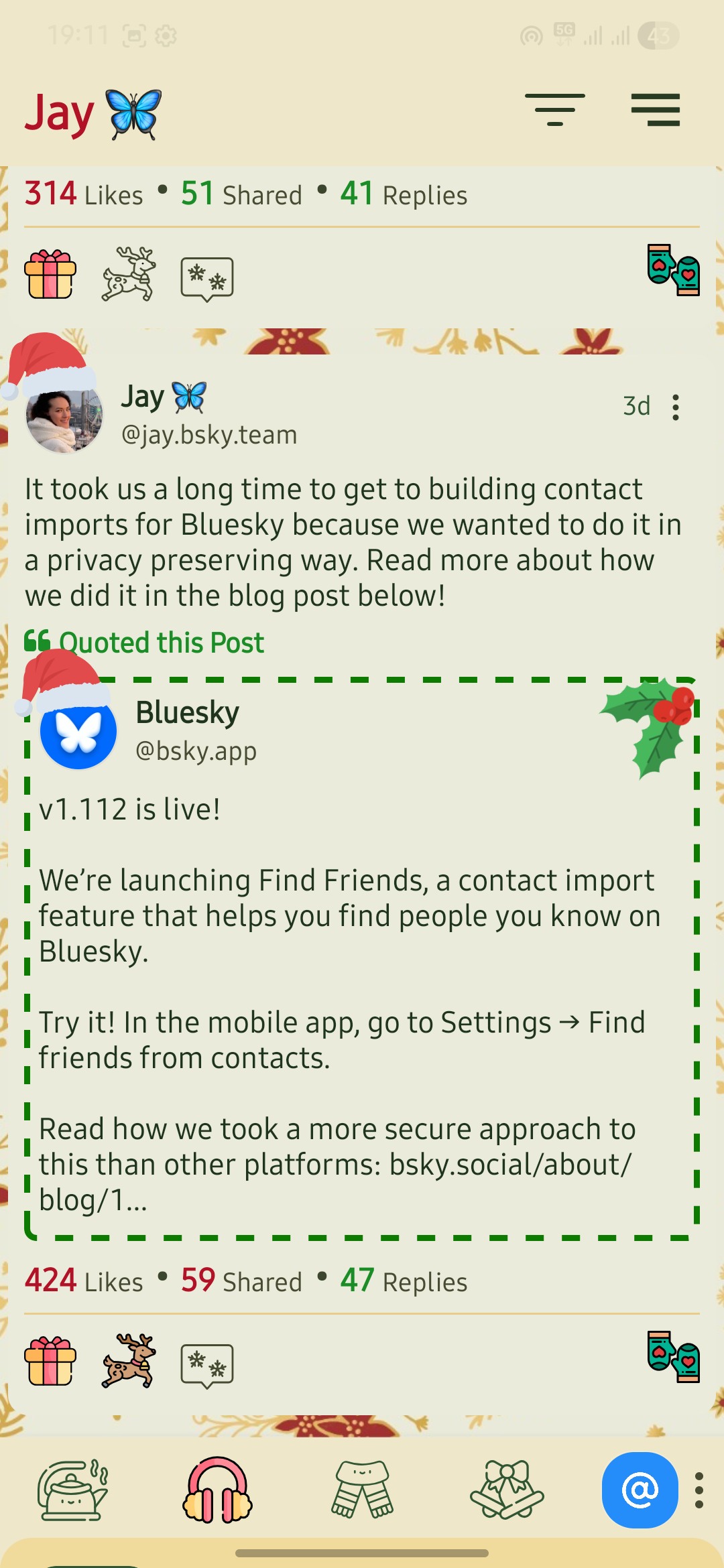Reply via the snowflake bubble under the 424 likes post
The width and height of the screenshot is (724, 1568).
point(207,1364)
